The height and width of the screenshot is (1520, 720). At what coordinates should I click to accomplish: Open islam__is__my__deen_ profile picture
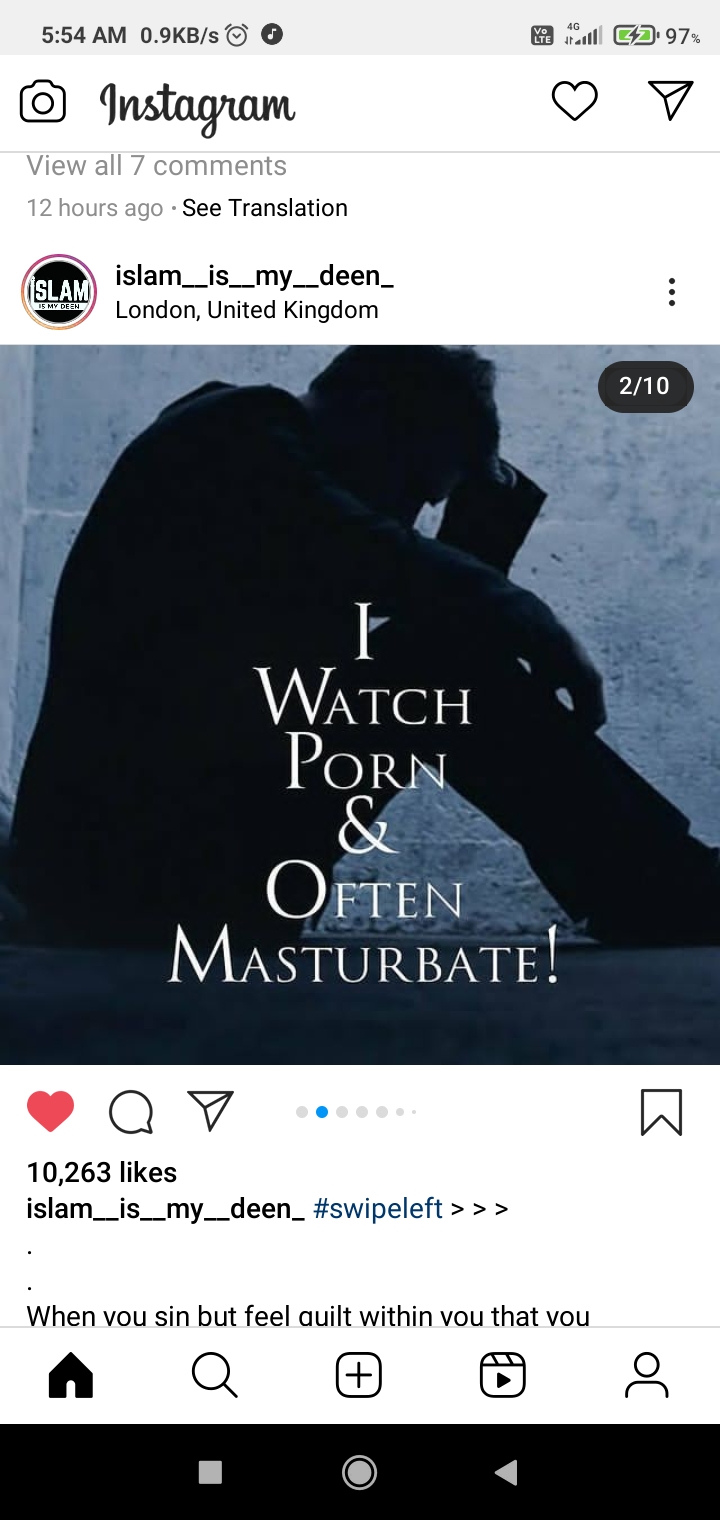59,292
